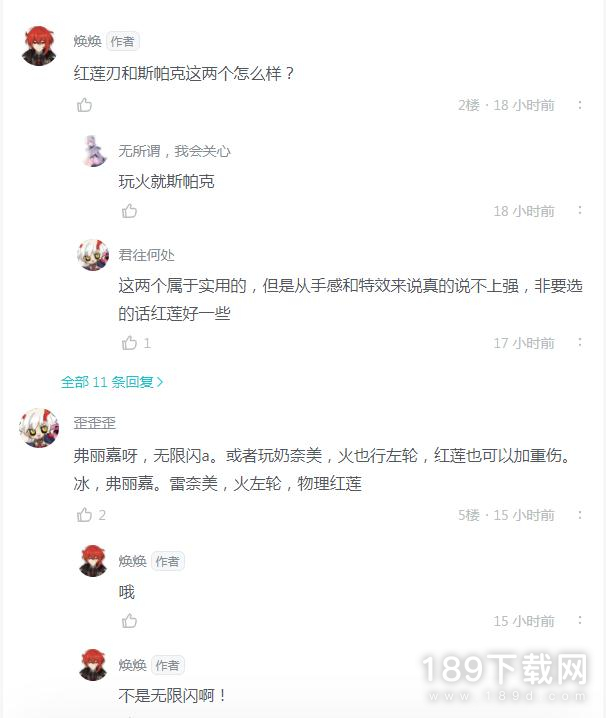Like 歪歪歪's comment on 弗丽嘉
606x718 pixels.
click(85, 515)
